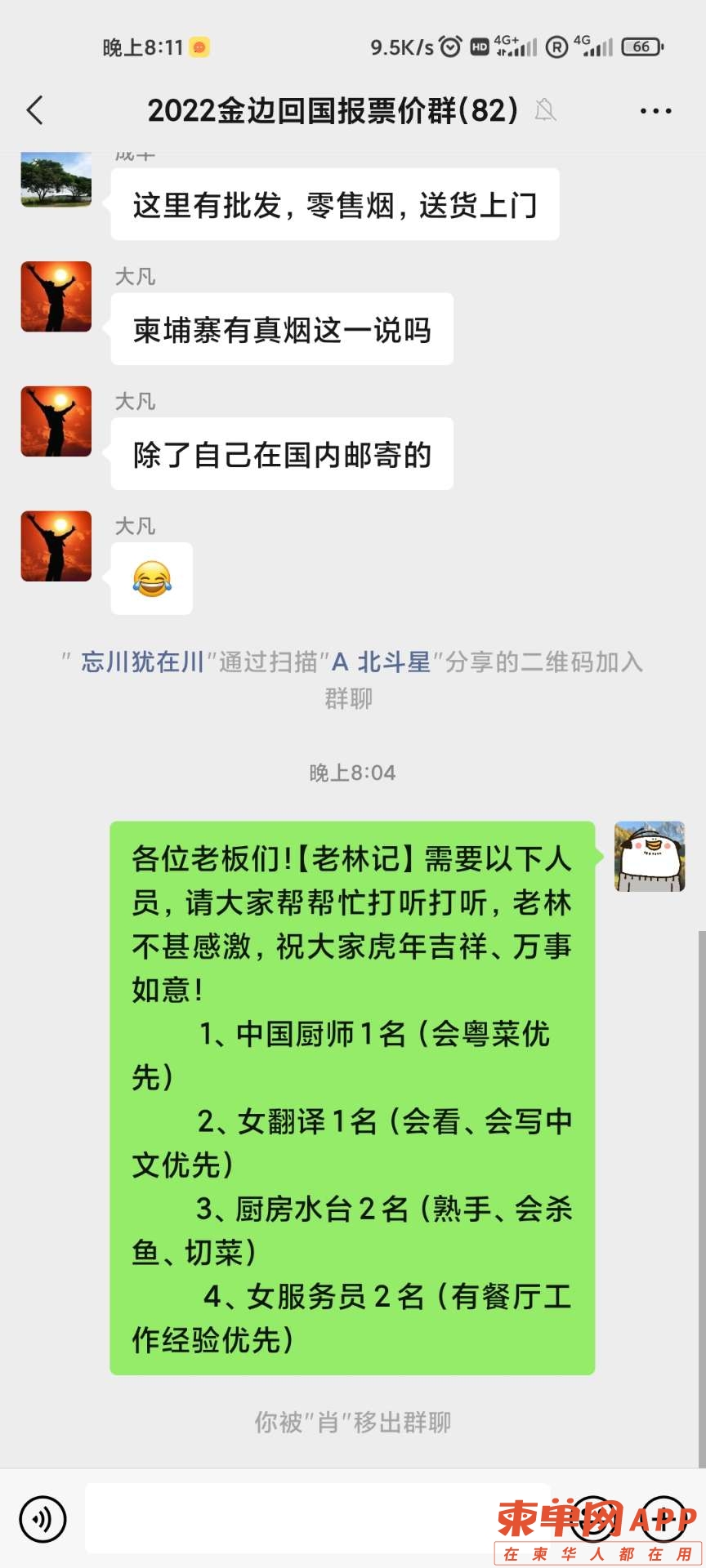The image size is (706, 1568).
Task: Switch to voice message input
Action: click(42, 1519)
